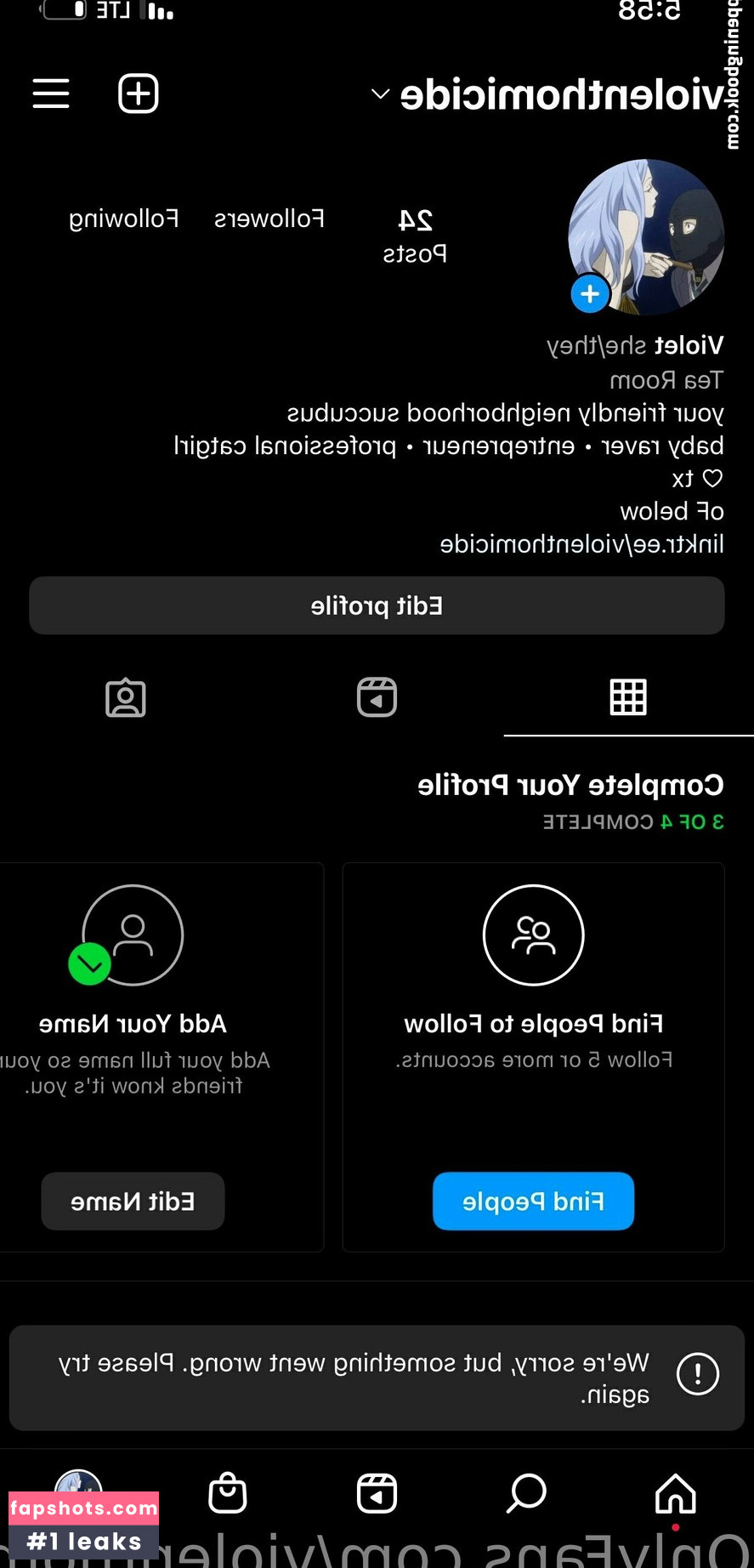Switch to the tagged photos tab
The width and height of the screenshot is (754, 1568).
(x=126, y=697)
